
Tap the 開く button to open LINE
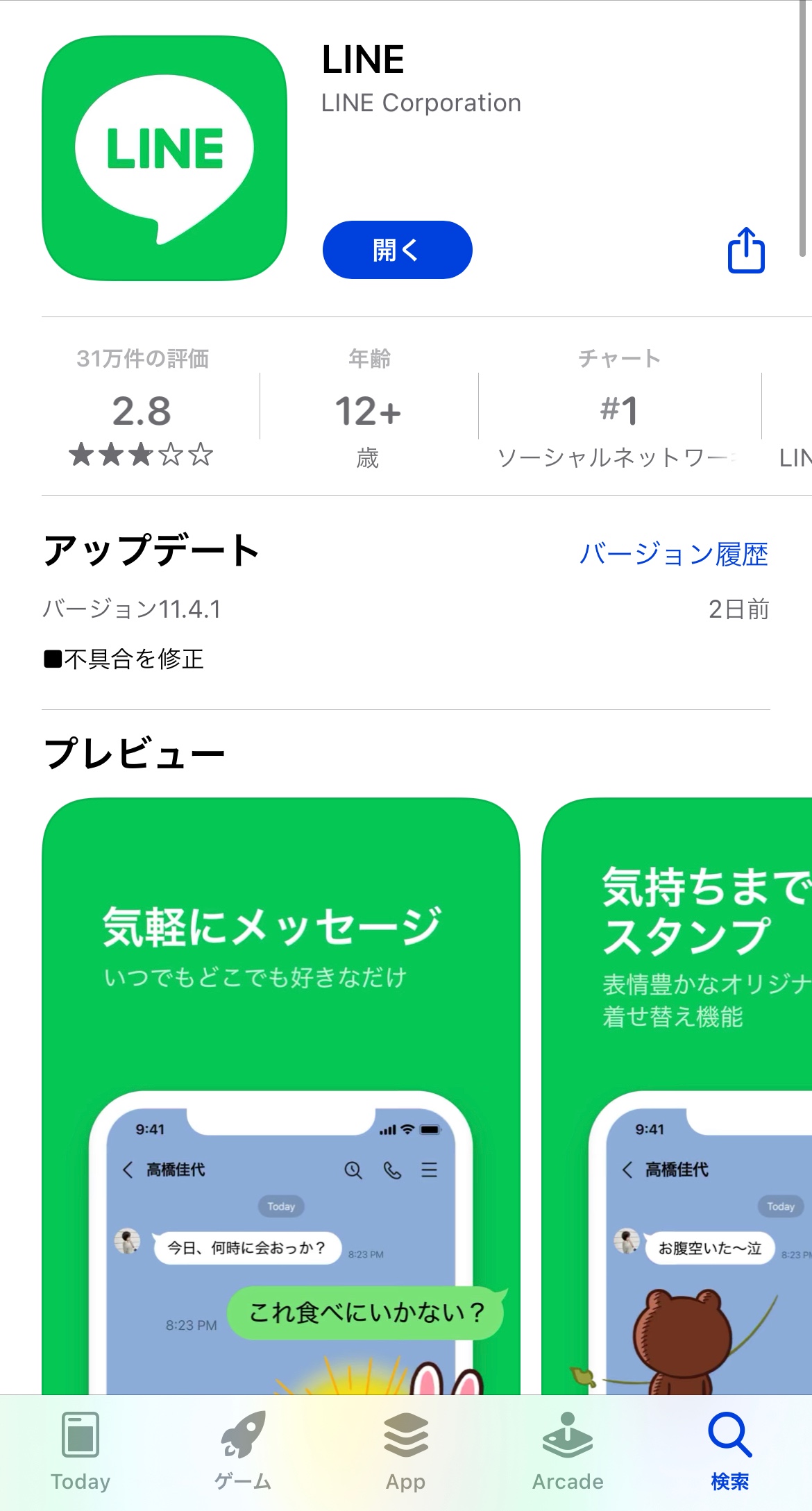point(397,250)
